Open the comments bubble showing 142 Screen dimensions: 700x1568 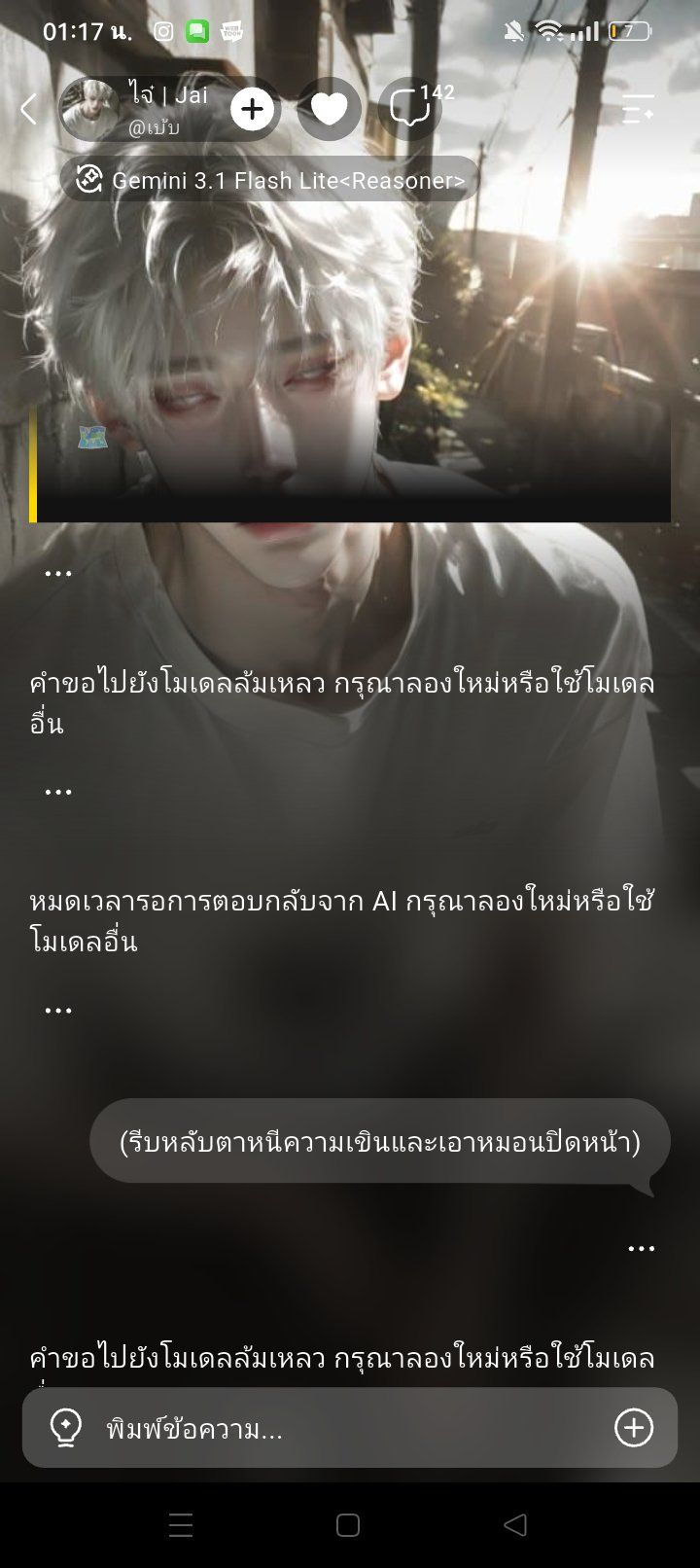click(410, 109)
